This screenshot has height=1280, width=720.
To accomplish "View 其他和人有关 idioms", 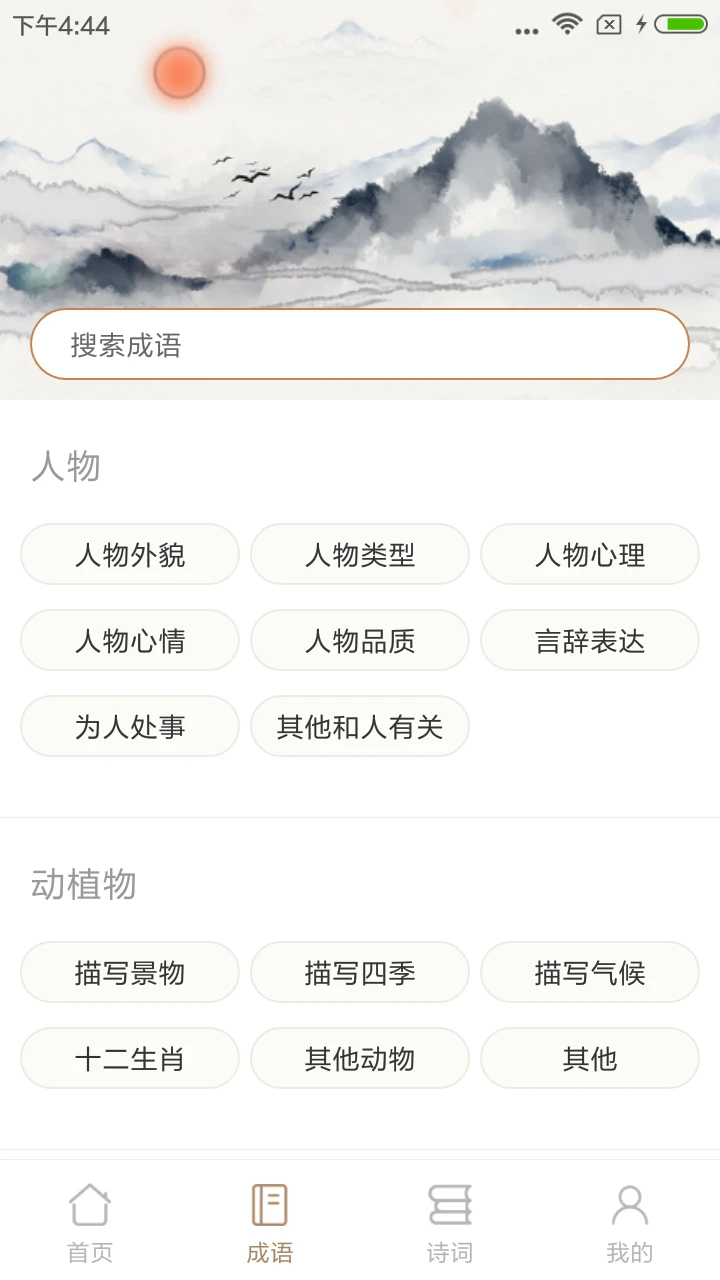I will tap(360, 727).
